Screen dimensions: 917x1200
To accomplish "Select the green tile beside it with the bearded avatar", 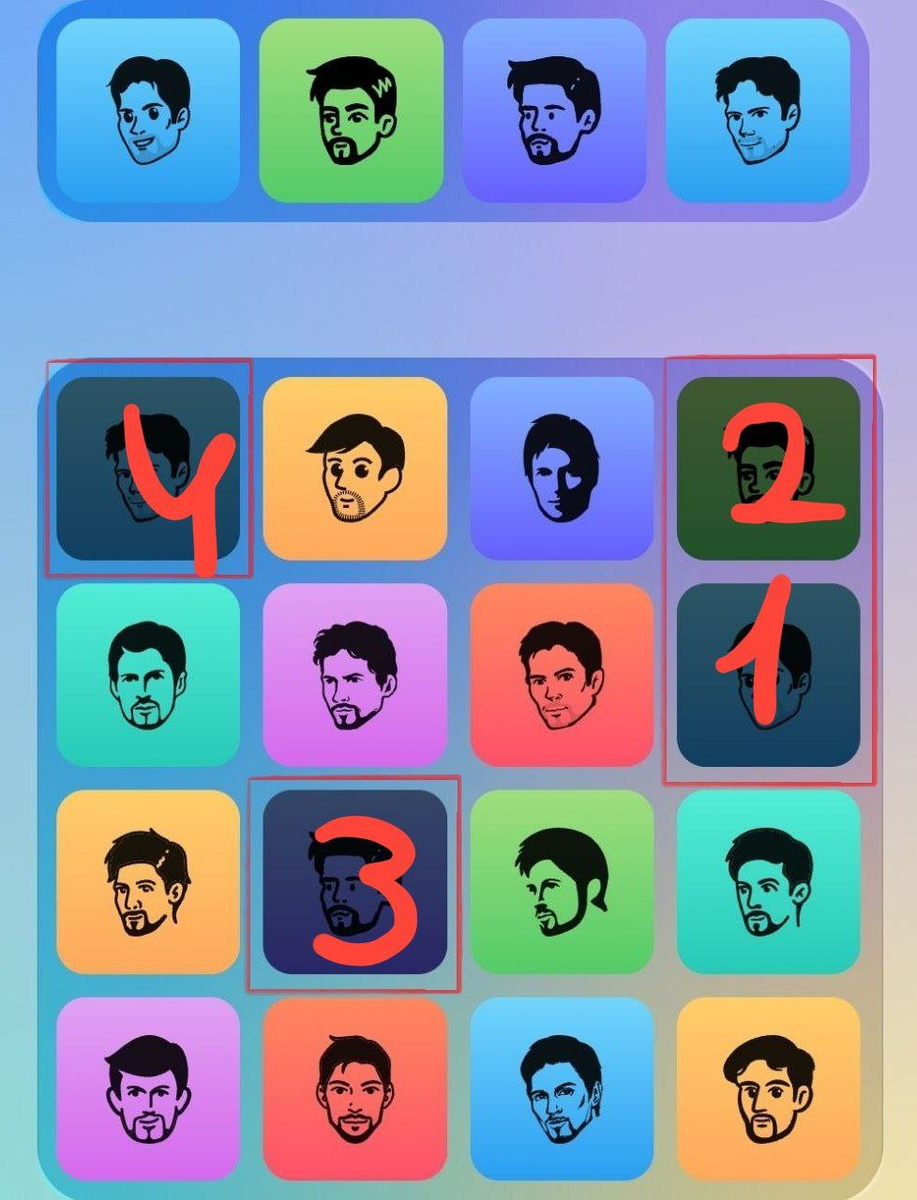I will 766,880.
